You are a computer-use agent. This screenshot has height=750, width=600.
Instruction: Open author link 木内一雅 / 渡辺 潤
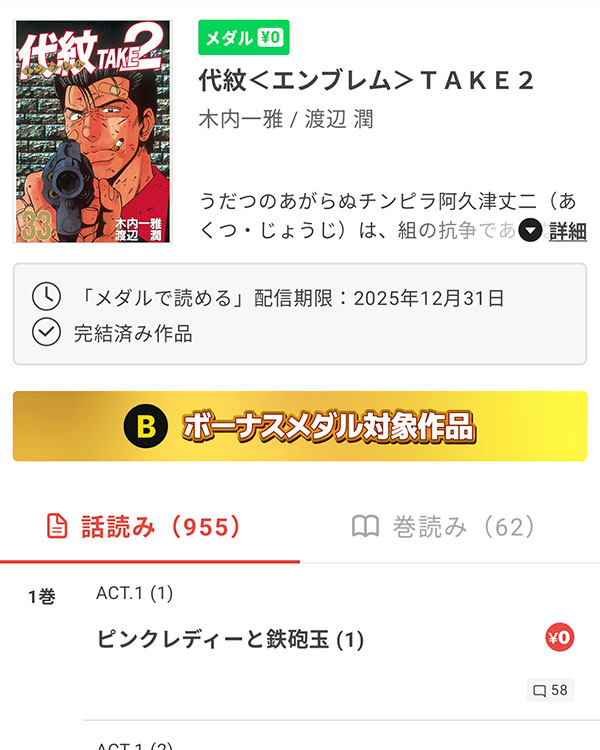pyautogui.click(x=286, y=119)
